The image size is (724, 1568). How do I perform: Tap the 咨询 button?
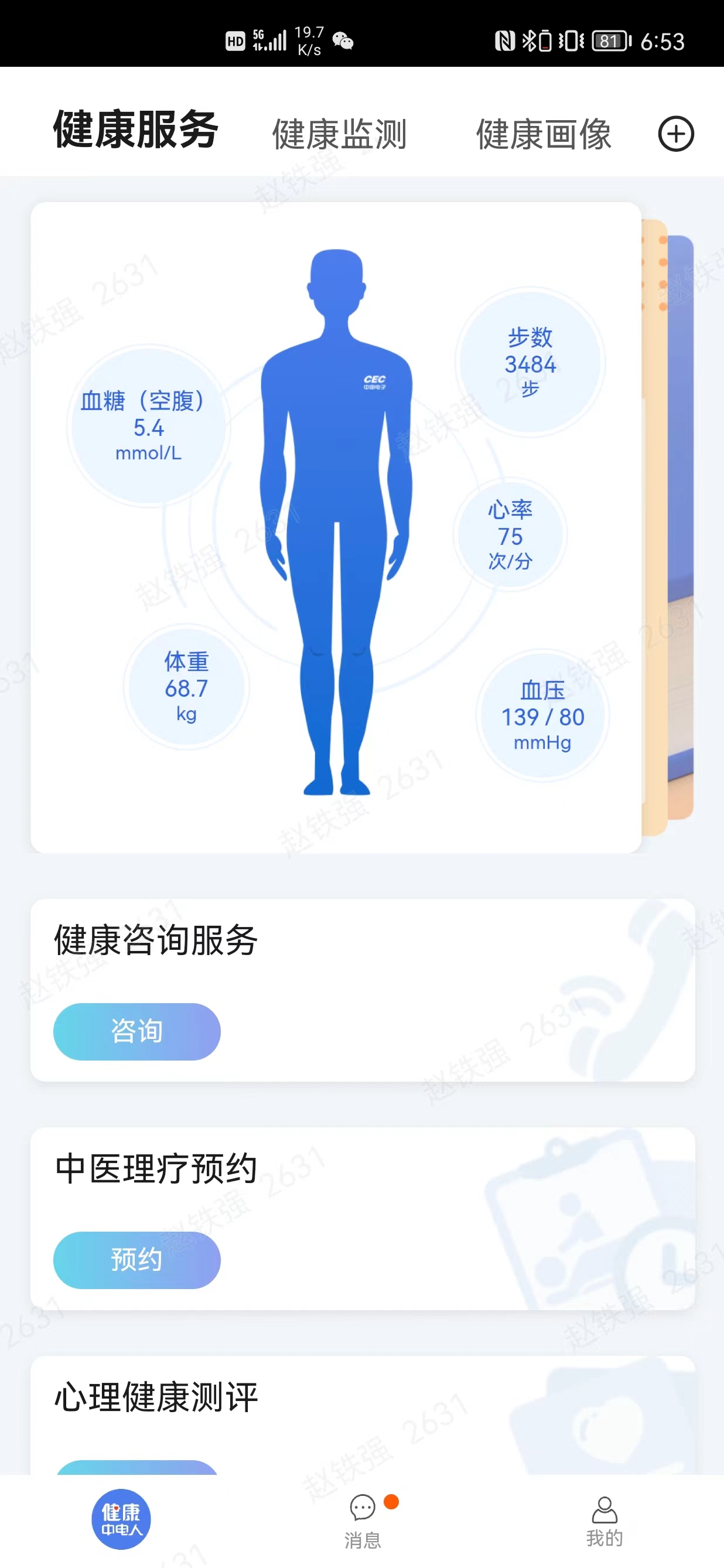pos(137,1031)
